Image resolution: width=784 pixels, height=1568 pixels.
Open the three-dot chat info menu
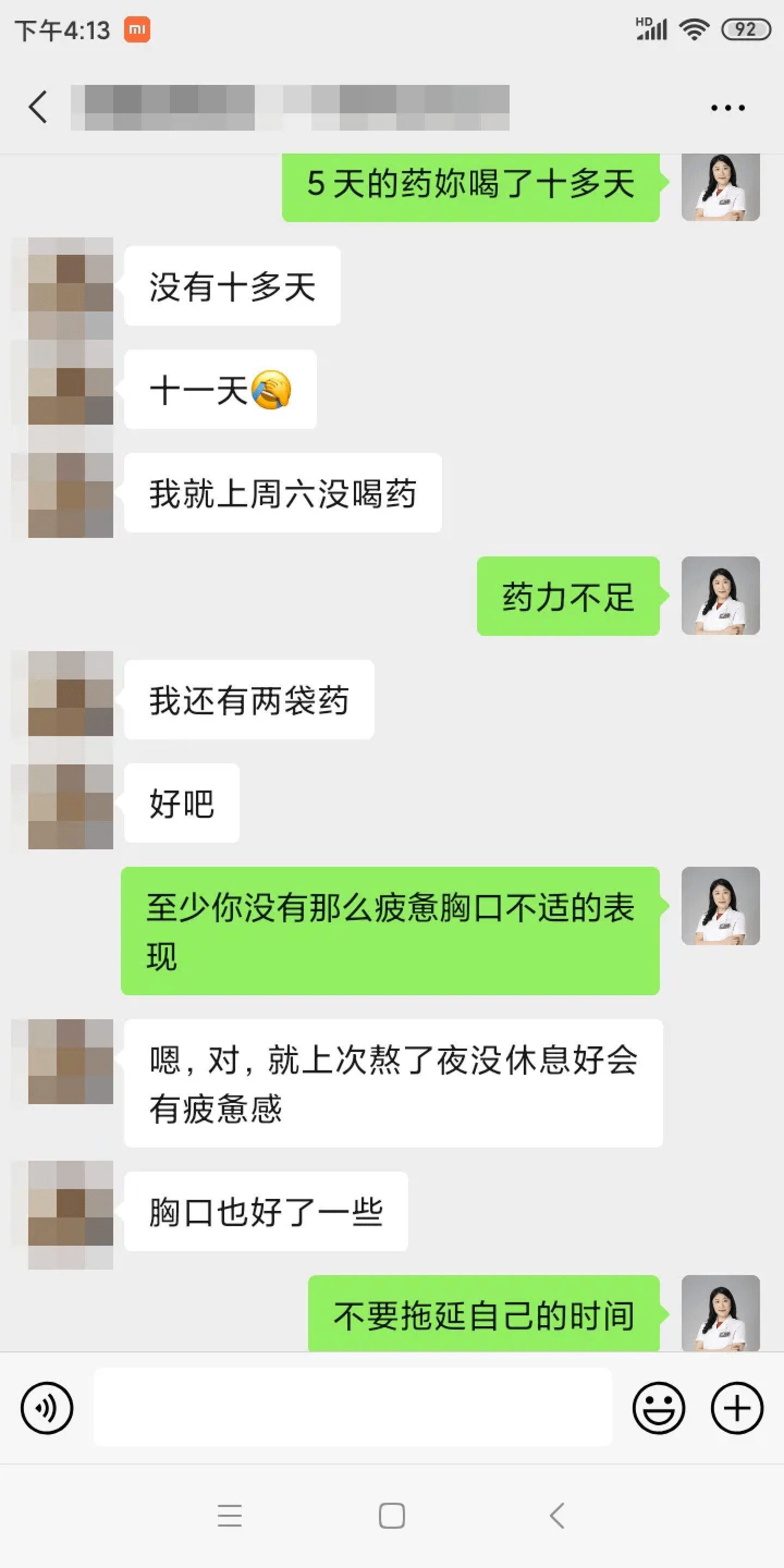[x=727, y=108]
